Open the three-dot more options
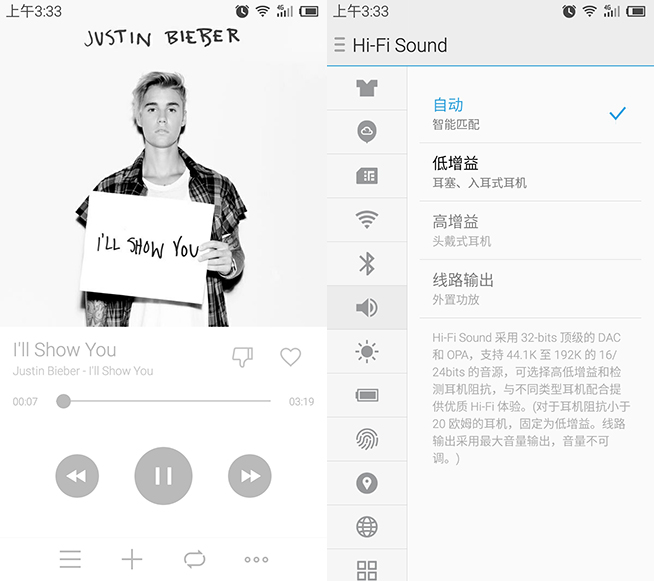Image resolution: width=654 pixels, height=581 pixels. pos(256,559)
